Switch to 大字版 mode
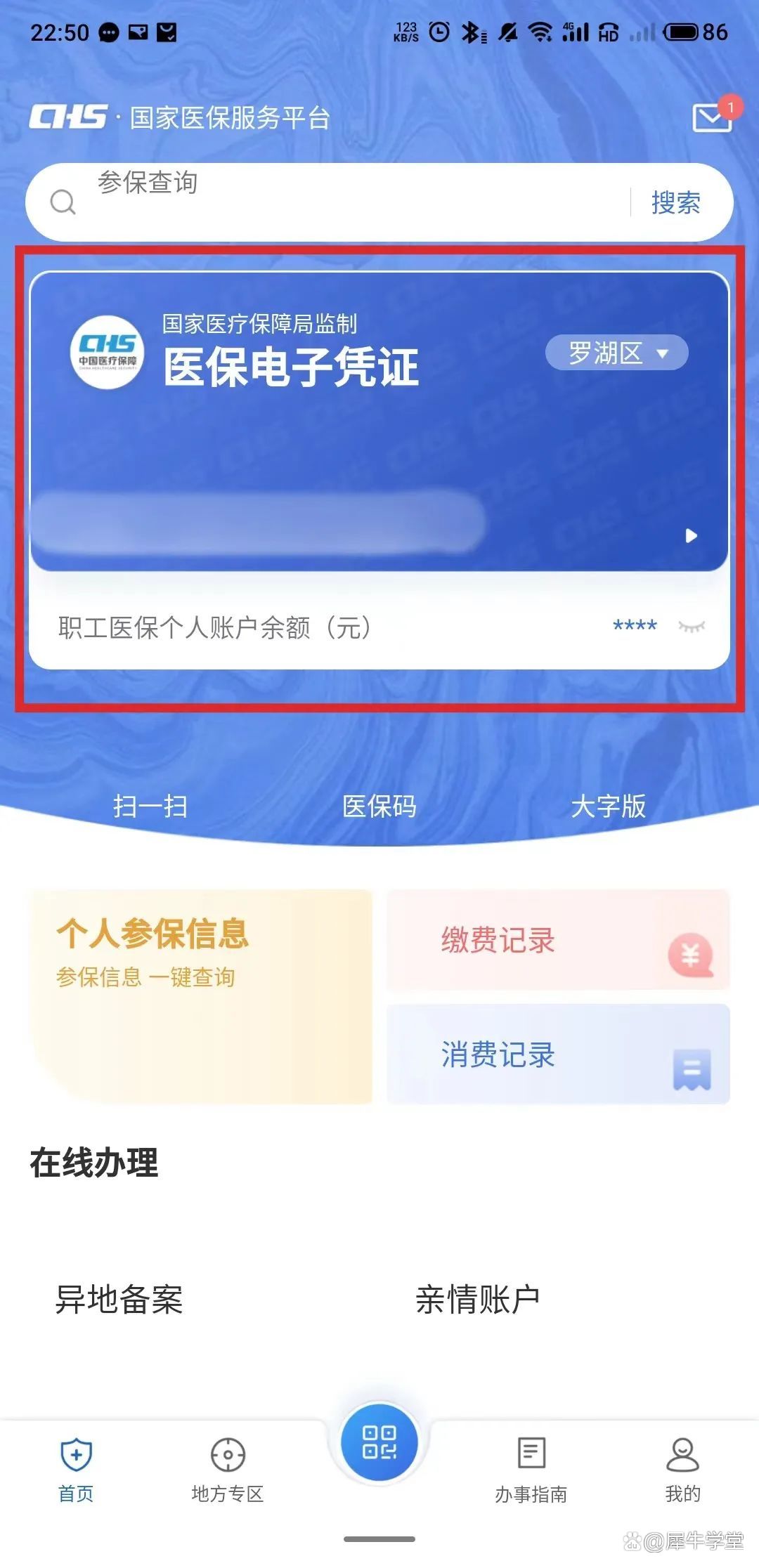759x1568 pixels. (x=608, y=806)
